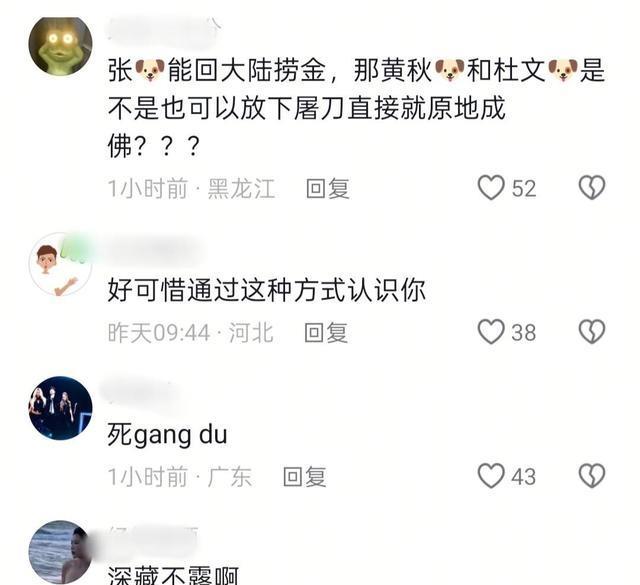
Task: Open avatar of the 深藏不露啊 commenter
Action: click(x=60, y=552)
